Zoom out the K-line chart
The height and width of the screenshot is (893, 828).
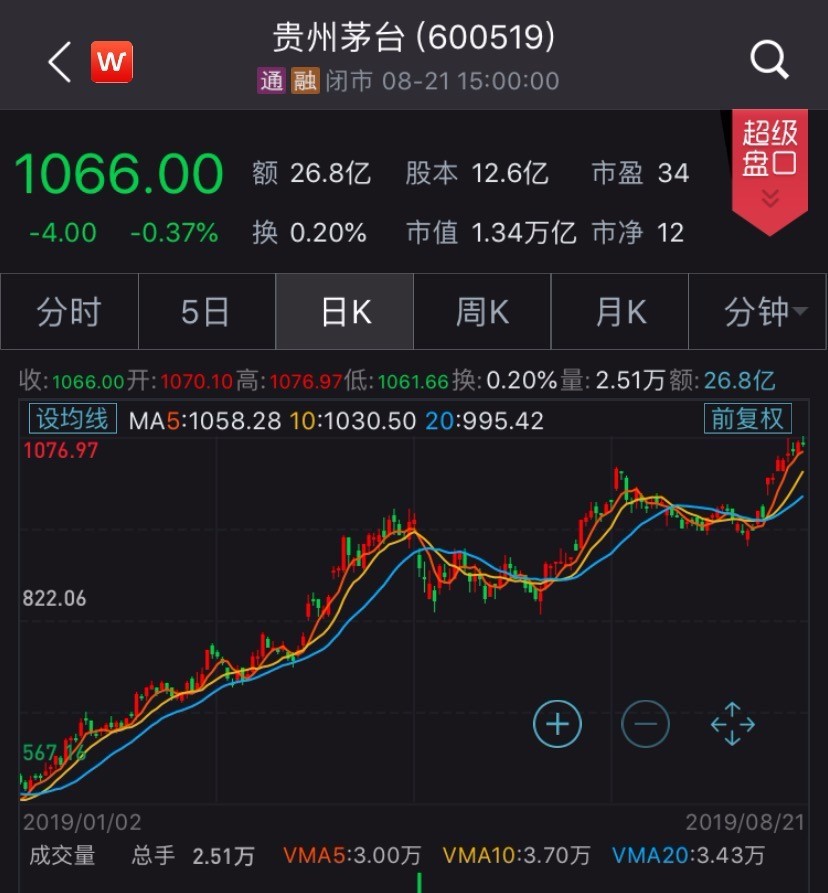[645, 723]
